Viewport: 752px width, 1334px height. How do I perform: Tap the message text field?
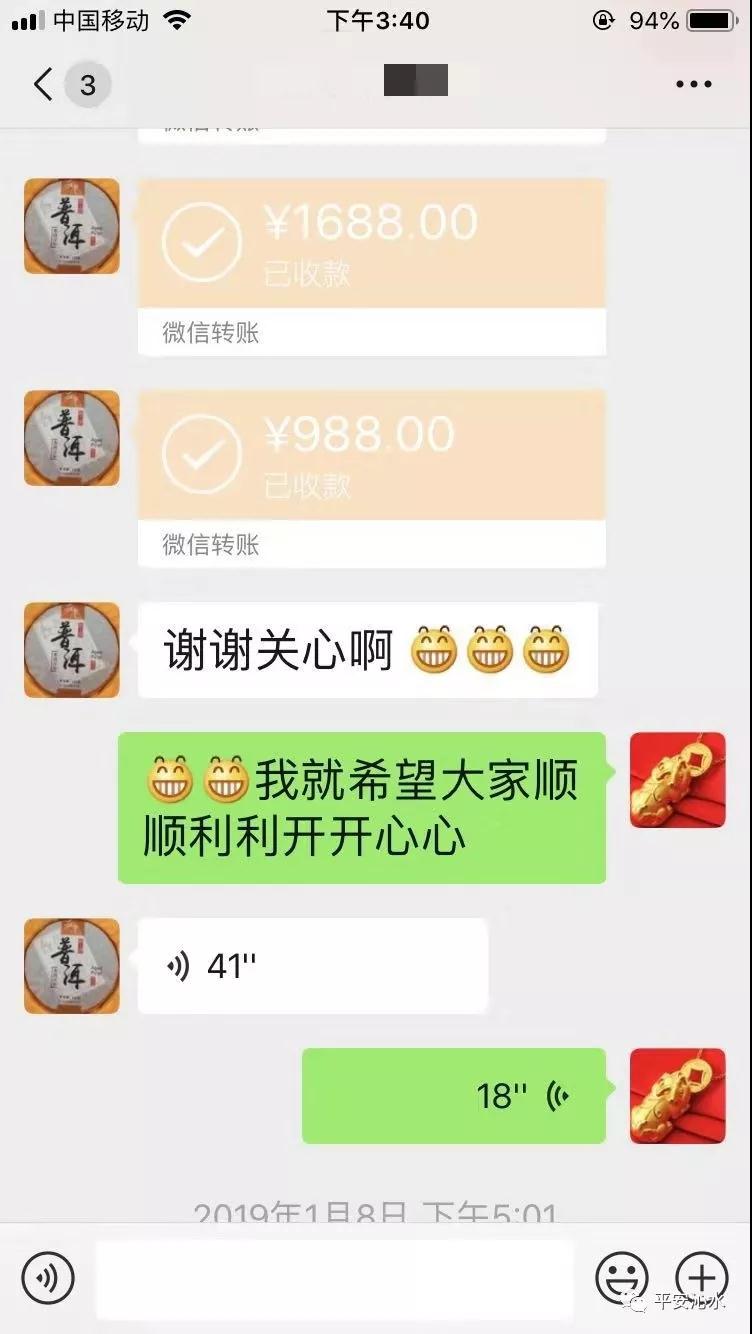point(335,1277)
